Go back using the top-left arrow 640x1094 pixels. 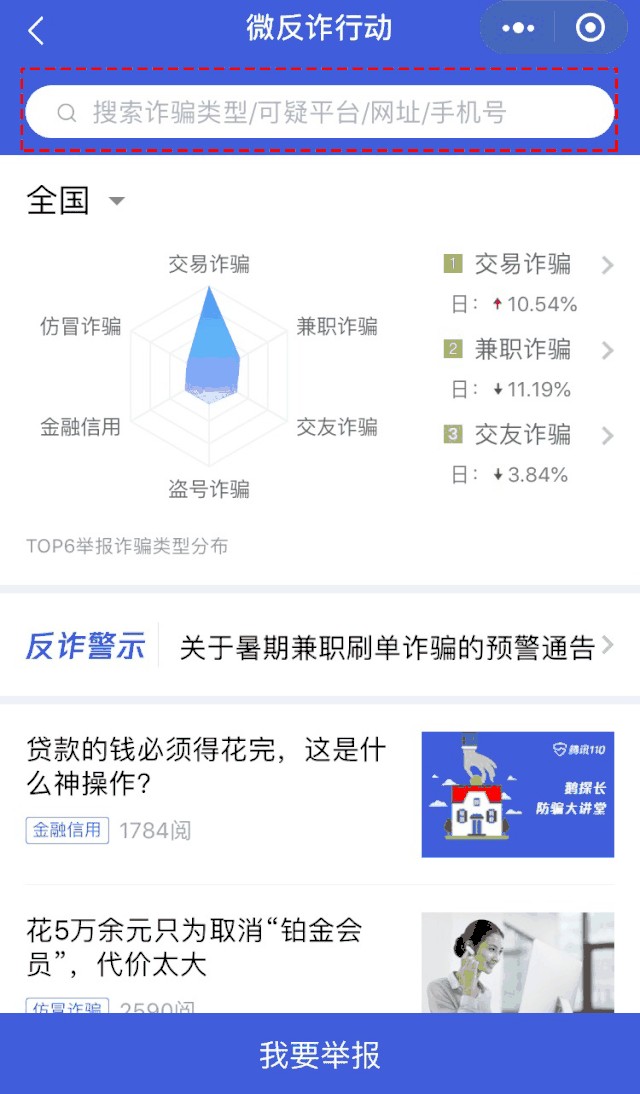tap(36, 31)
